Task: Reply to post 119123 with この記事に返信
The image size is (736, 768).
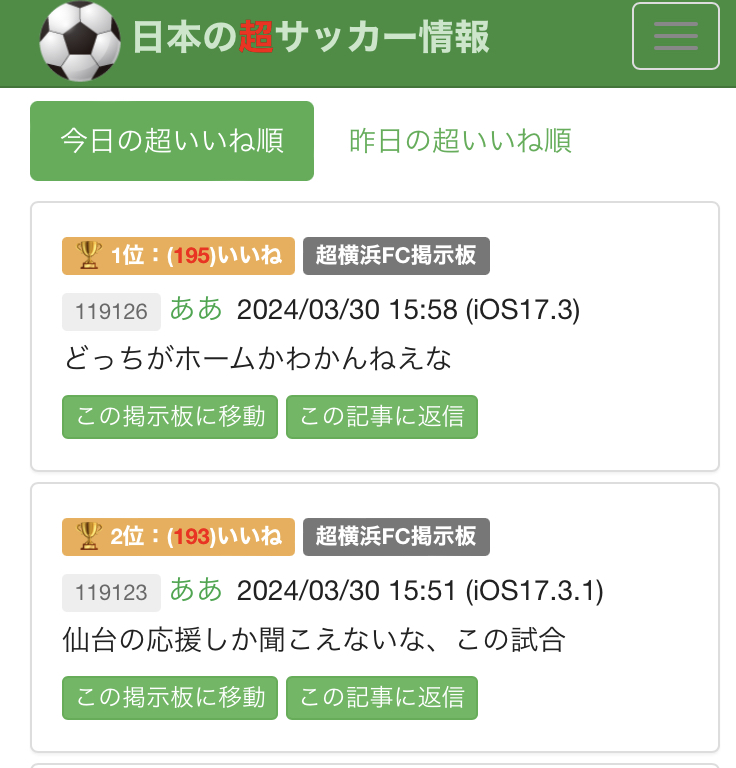Action: [x=382, y=698]
